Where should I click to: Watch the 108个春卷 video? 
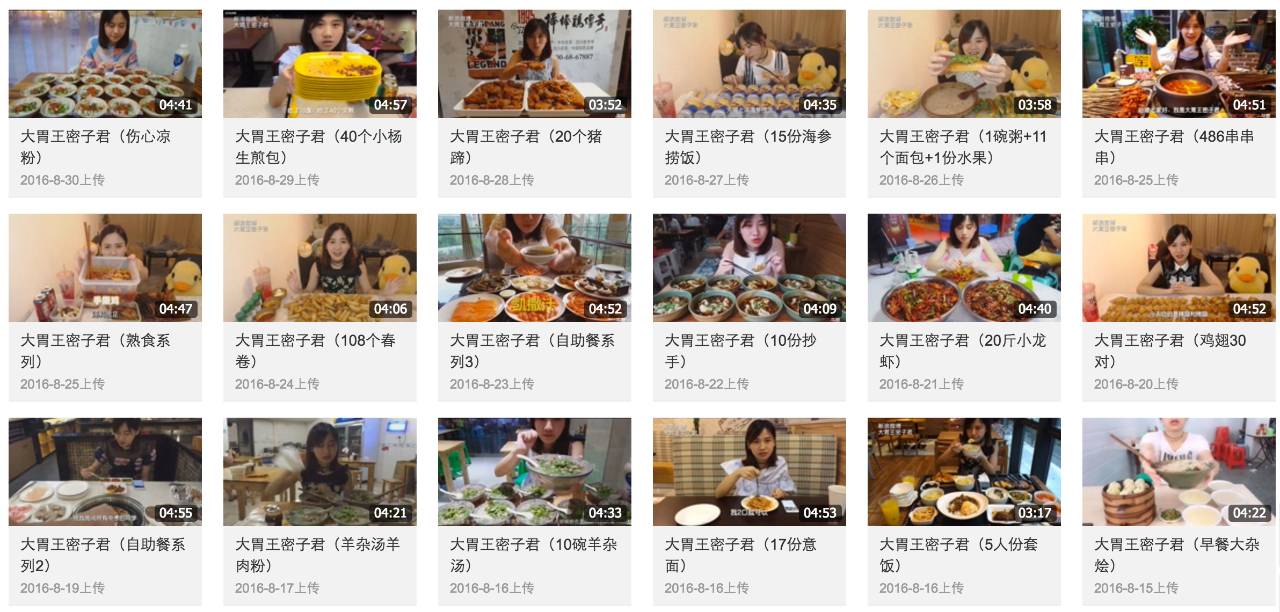320,268
